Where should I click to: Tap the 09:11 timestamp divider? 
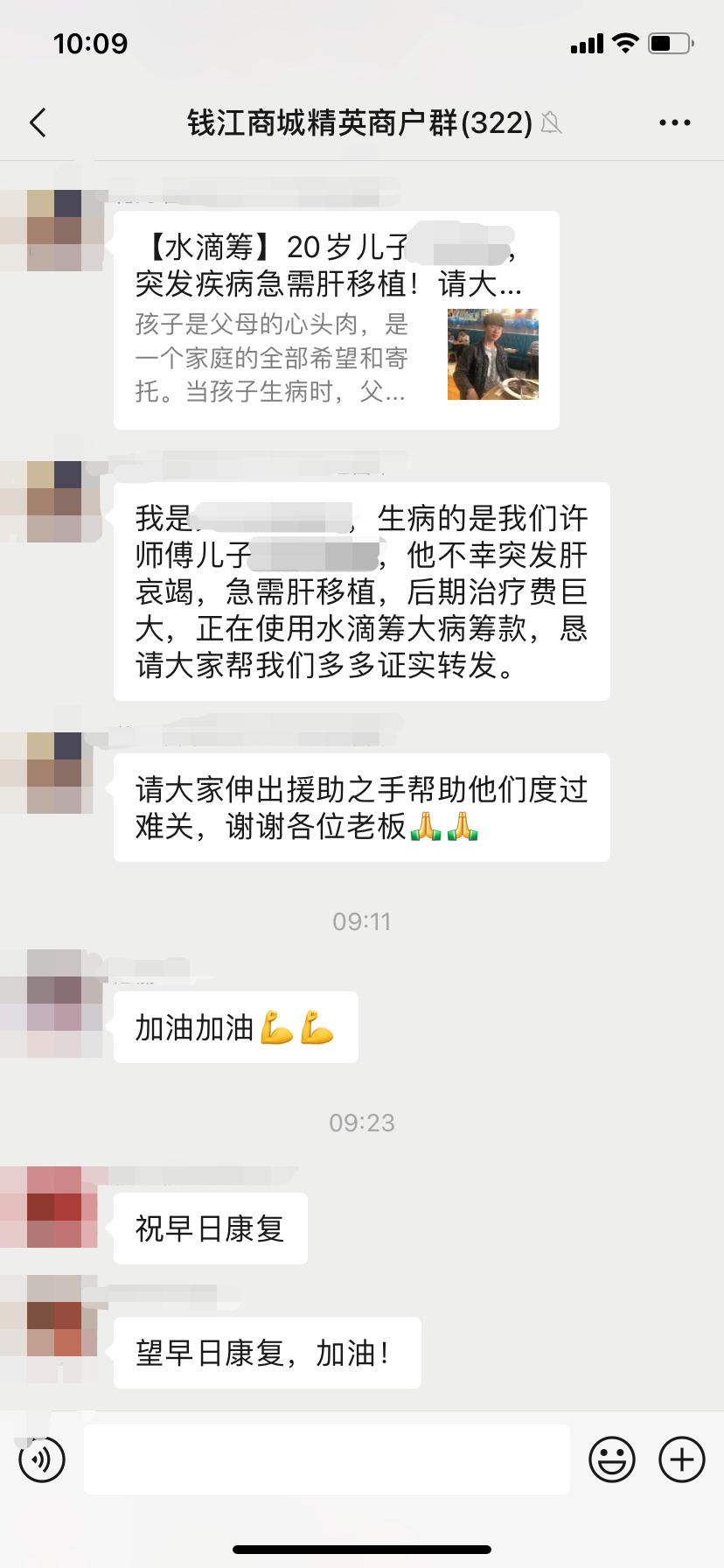[362, 920]
